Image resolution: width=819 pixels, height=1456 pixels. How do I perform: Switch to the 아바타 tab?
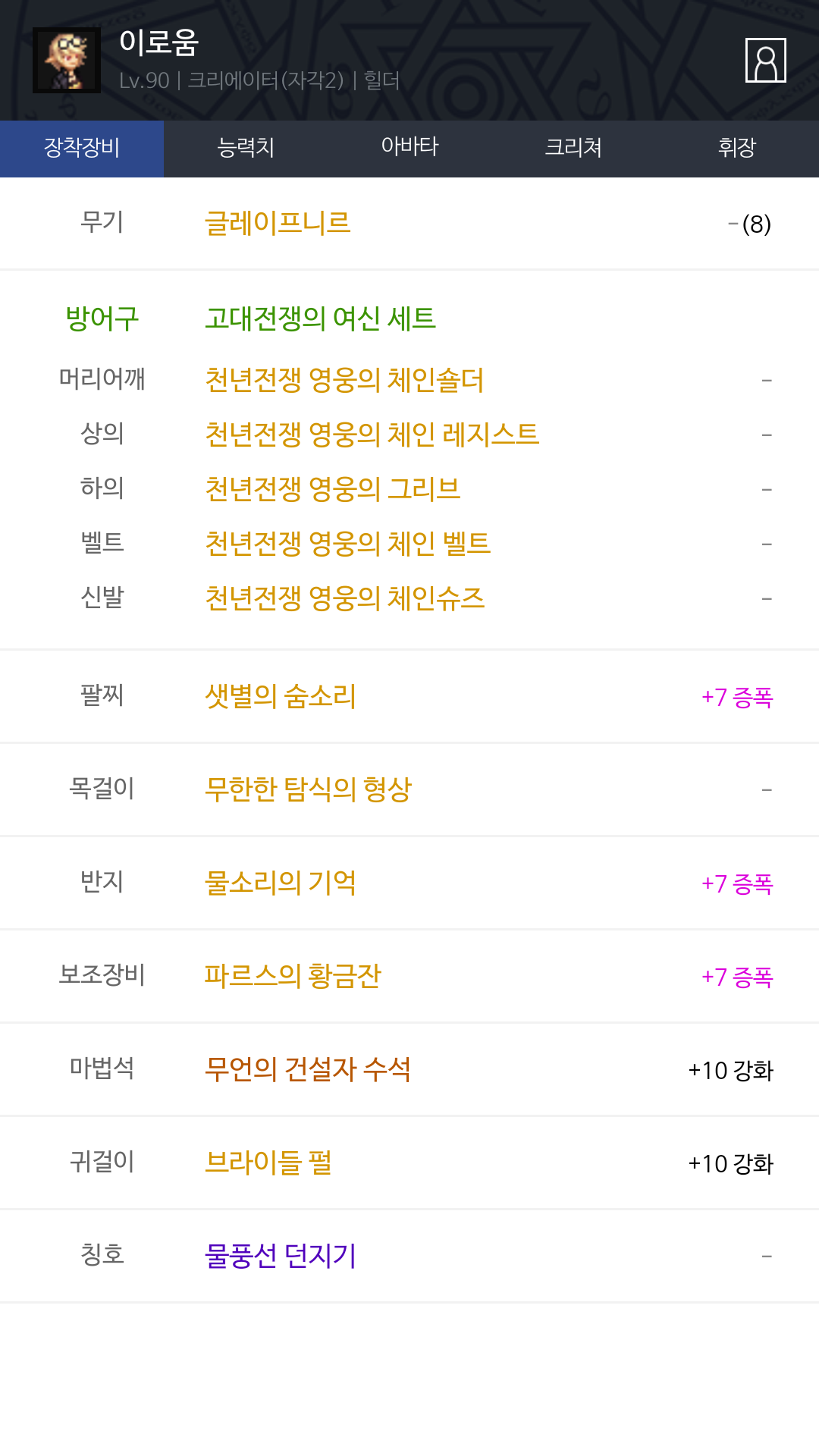[409, 149]
